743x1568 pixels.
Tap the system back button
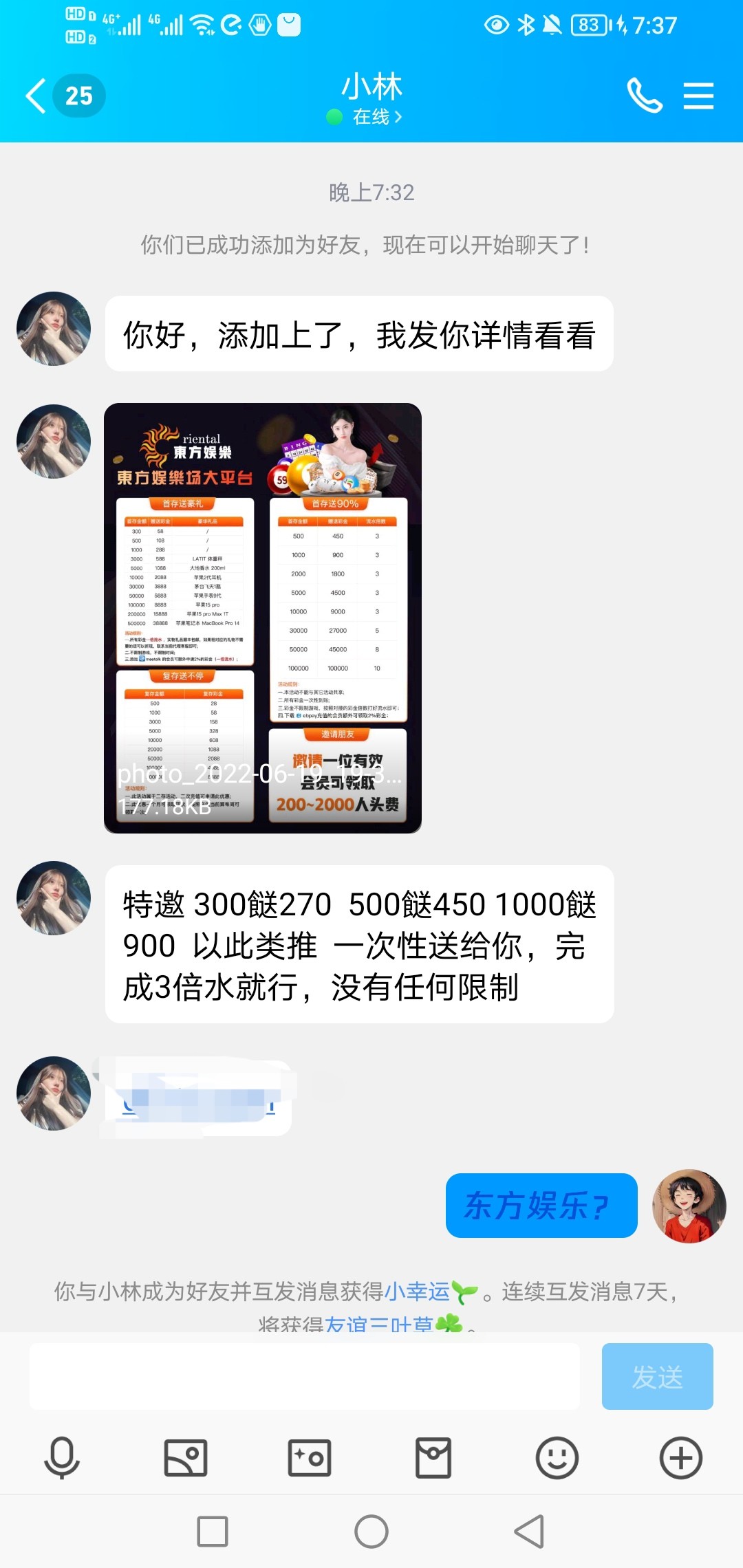(x=529, y=1532)
